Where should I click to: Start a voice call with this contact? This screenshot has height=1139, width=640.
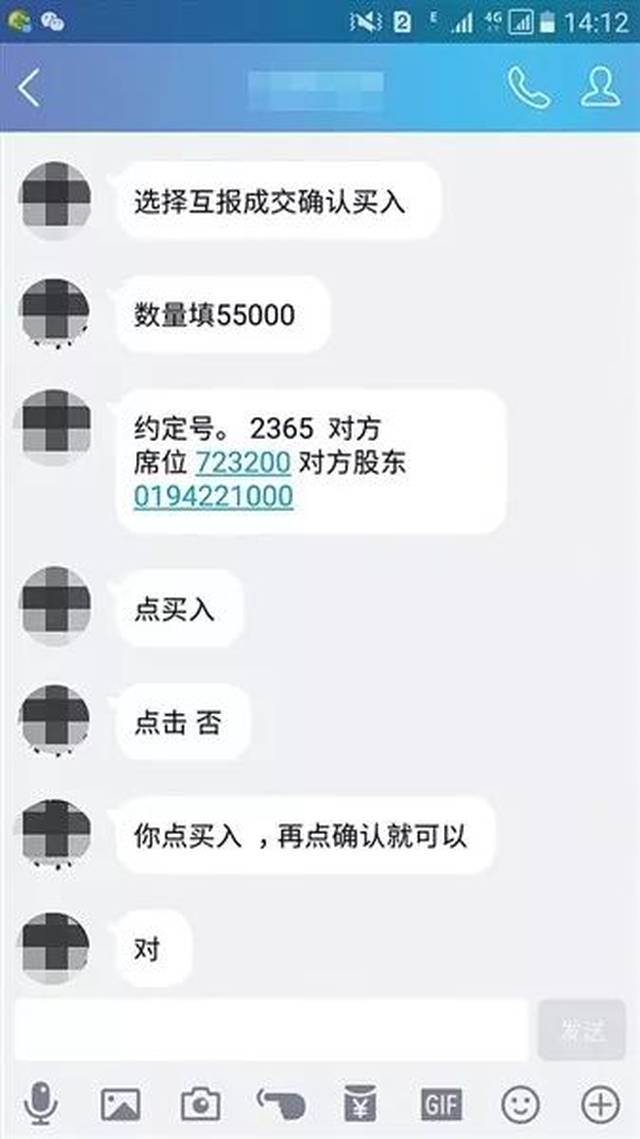point(527,89)
